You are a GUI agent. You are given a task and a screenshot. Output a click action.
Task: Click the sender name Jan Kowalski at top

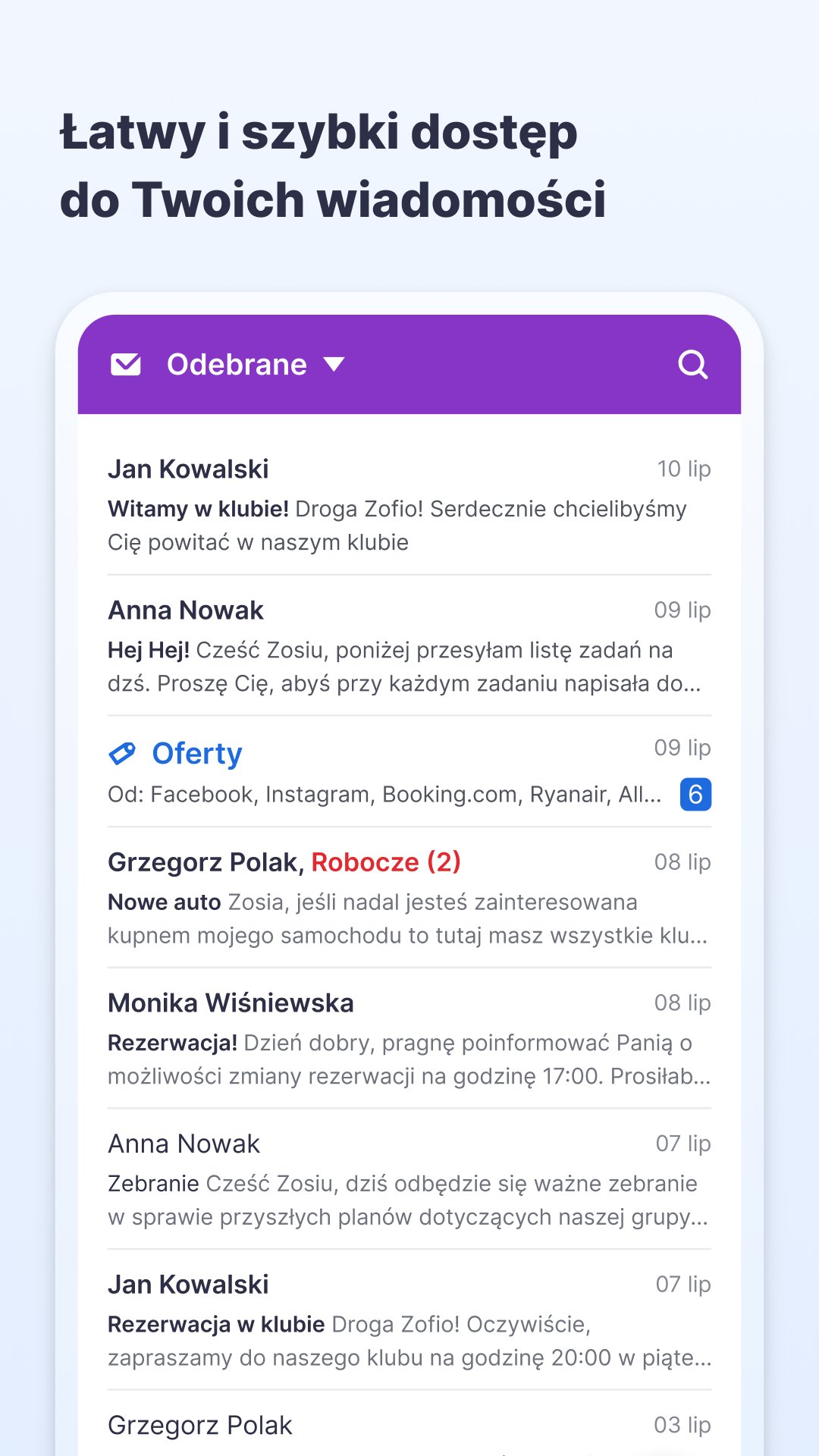[x=190, y=469]
